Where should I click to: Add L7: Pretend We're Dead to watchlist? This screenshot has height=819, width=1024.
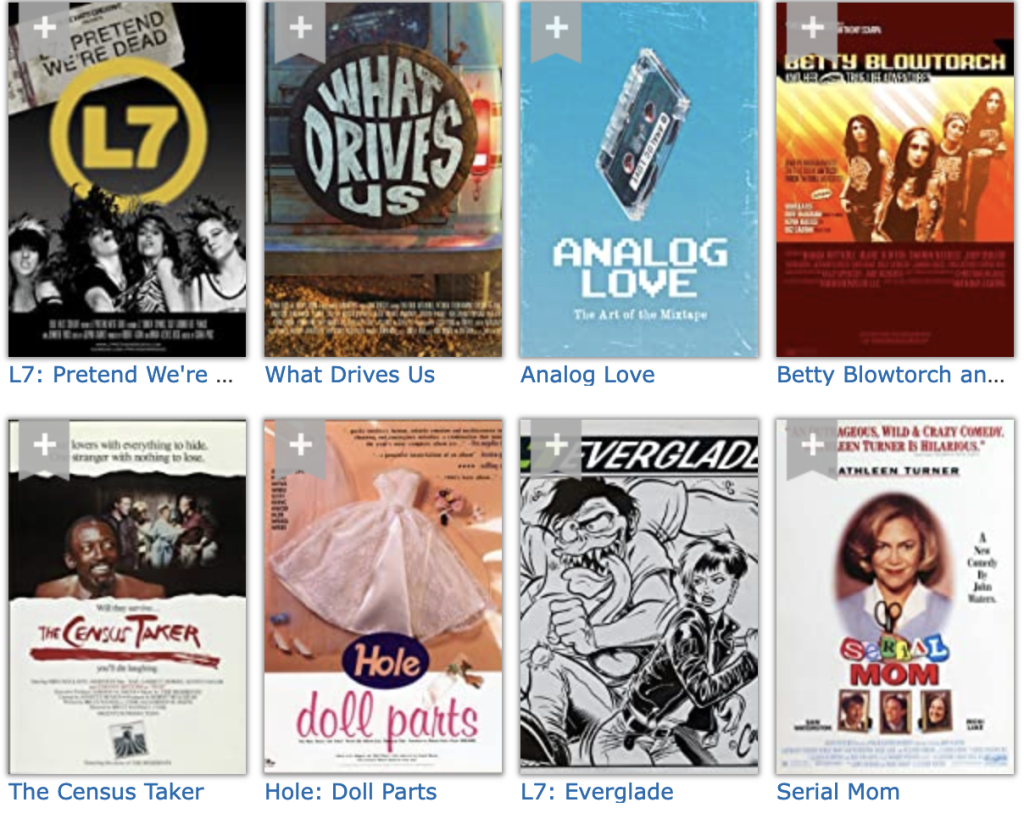tap(44, 28)
